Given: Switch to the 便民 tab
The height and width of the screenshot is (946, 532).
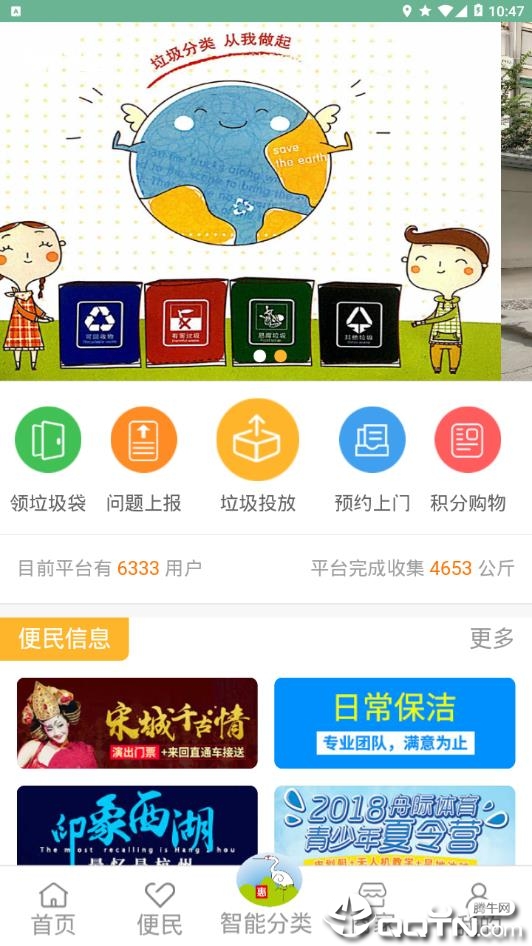Looking at the screenshot, I should pos(159,907).
